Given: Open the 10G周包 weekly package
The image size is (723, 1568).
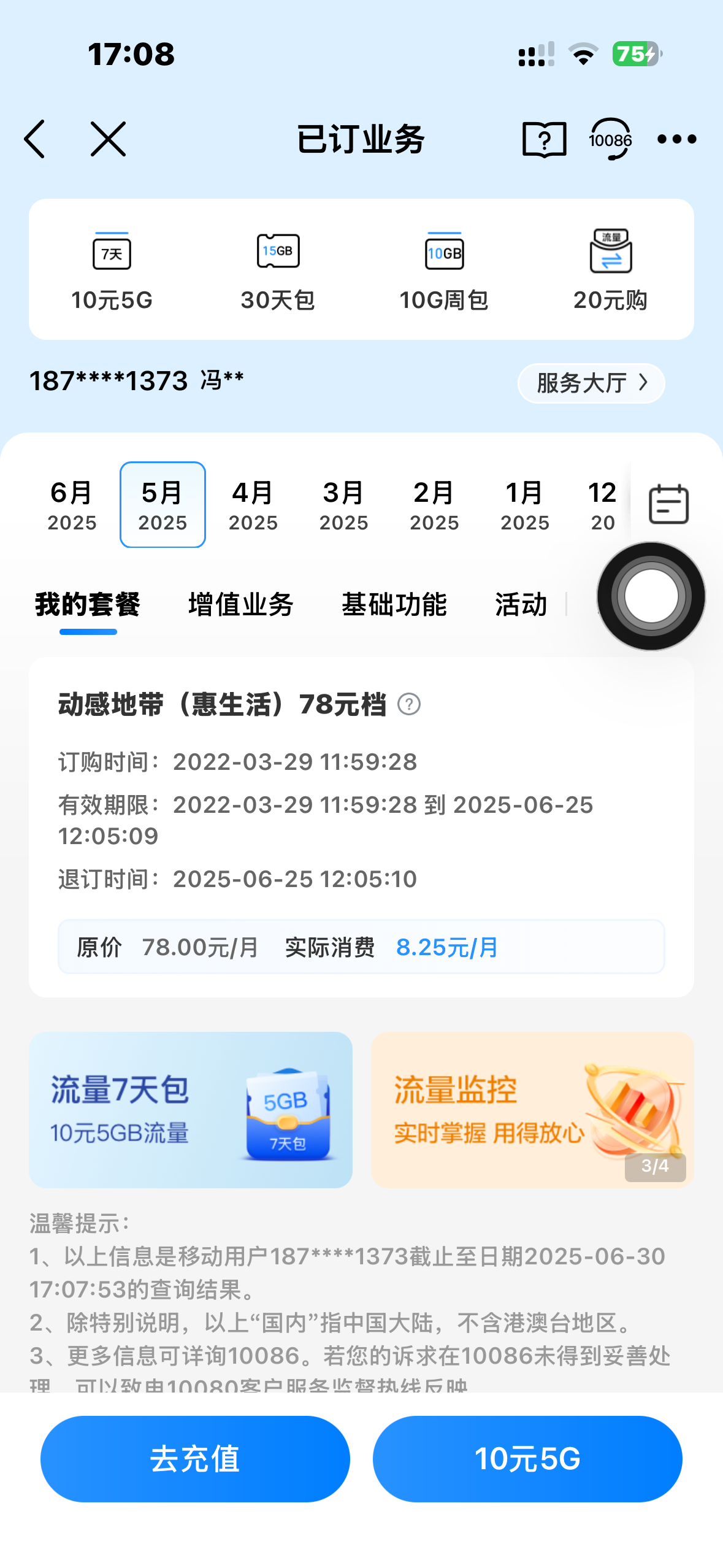Looking at the screenshot, I should coord(444,270).
